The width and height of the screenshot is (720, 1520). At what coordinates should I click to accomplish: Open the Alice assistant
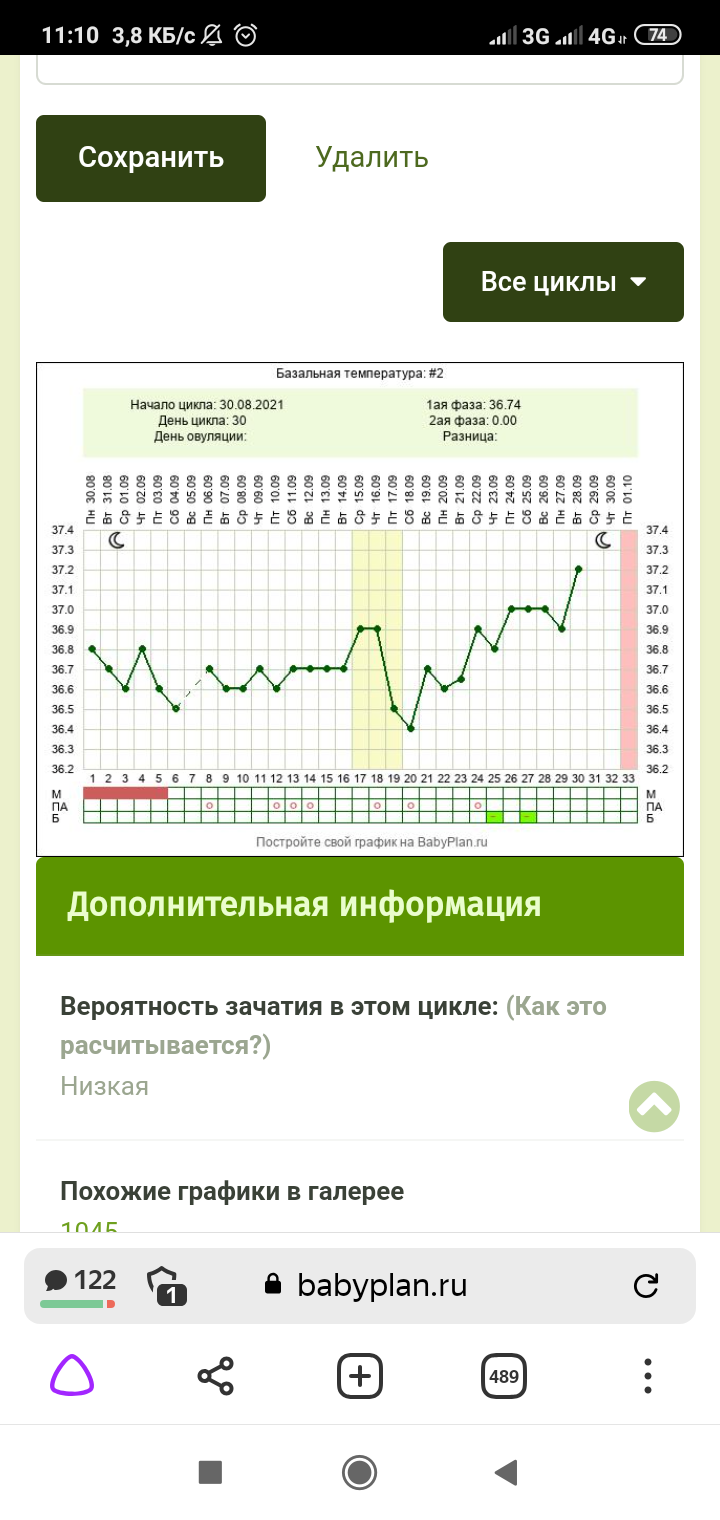point(72,1377)
